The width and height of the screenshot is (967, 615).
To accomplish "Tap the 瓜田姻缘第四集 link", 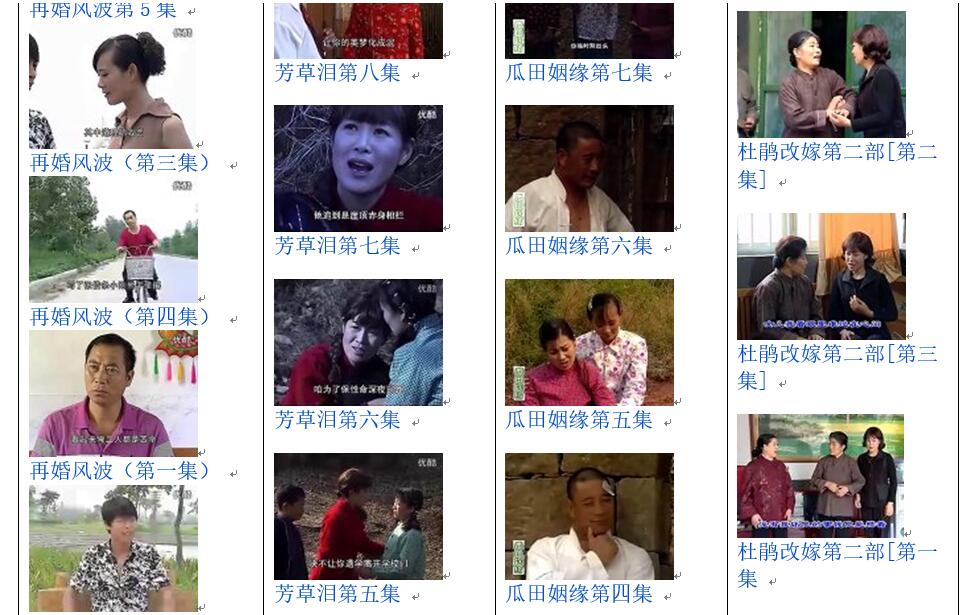I will point(579,594).
